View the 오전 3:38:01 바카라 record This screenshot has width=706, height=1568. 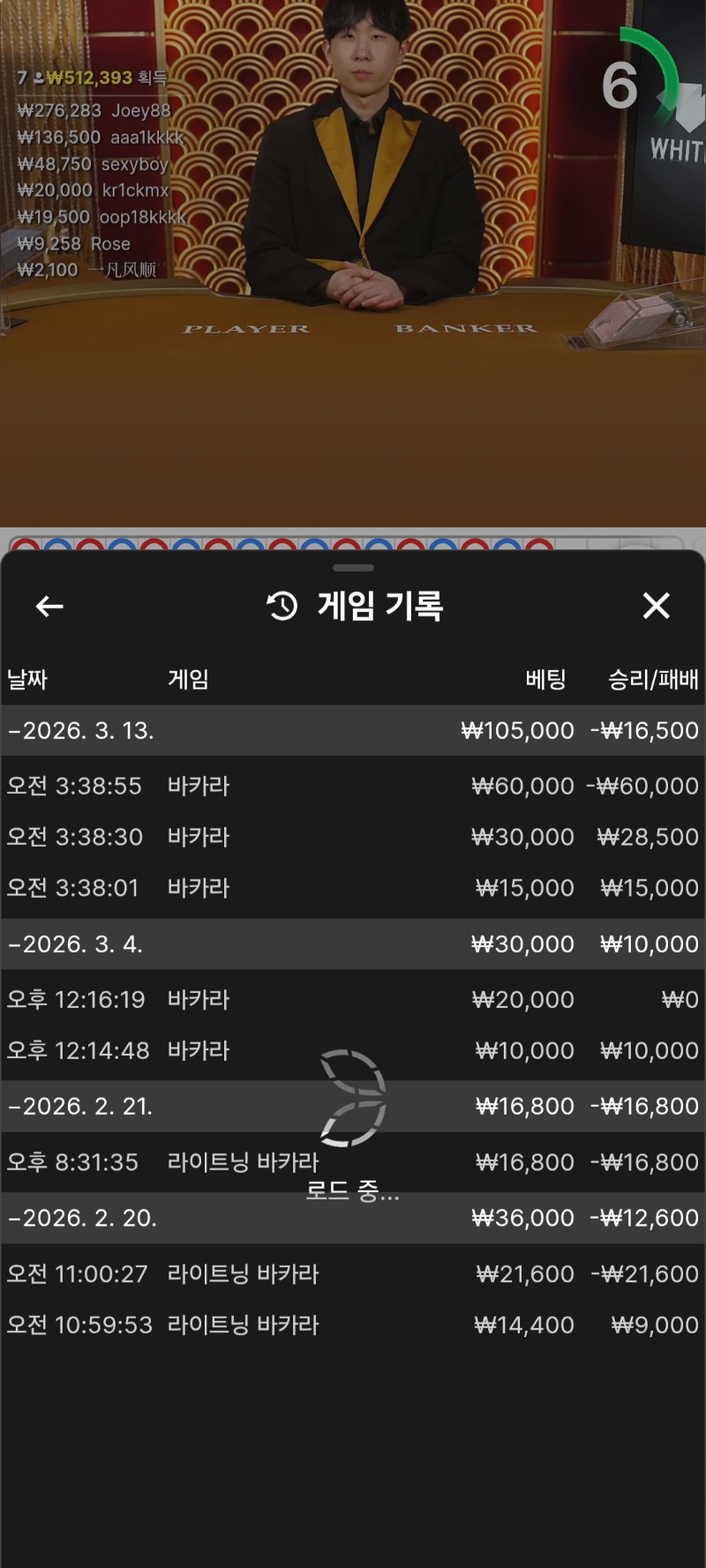pyautogui.click(x=353, y=888)
